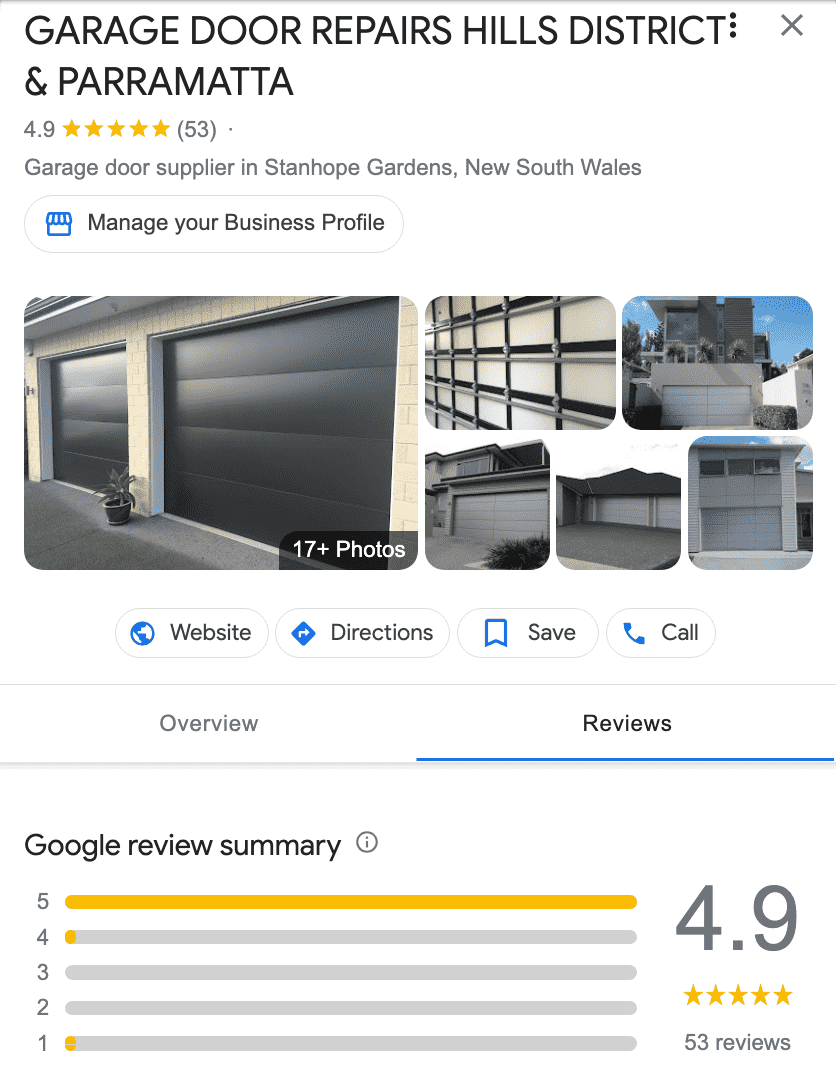Open the three-dot overflow menu
Screen dimensions: 836x1080
pos(734,27)
